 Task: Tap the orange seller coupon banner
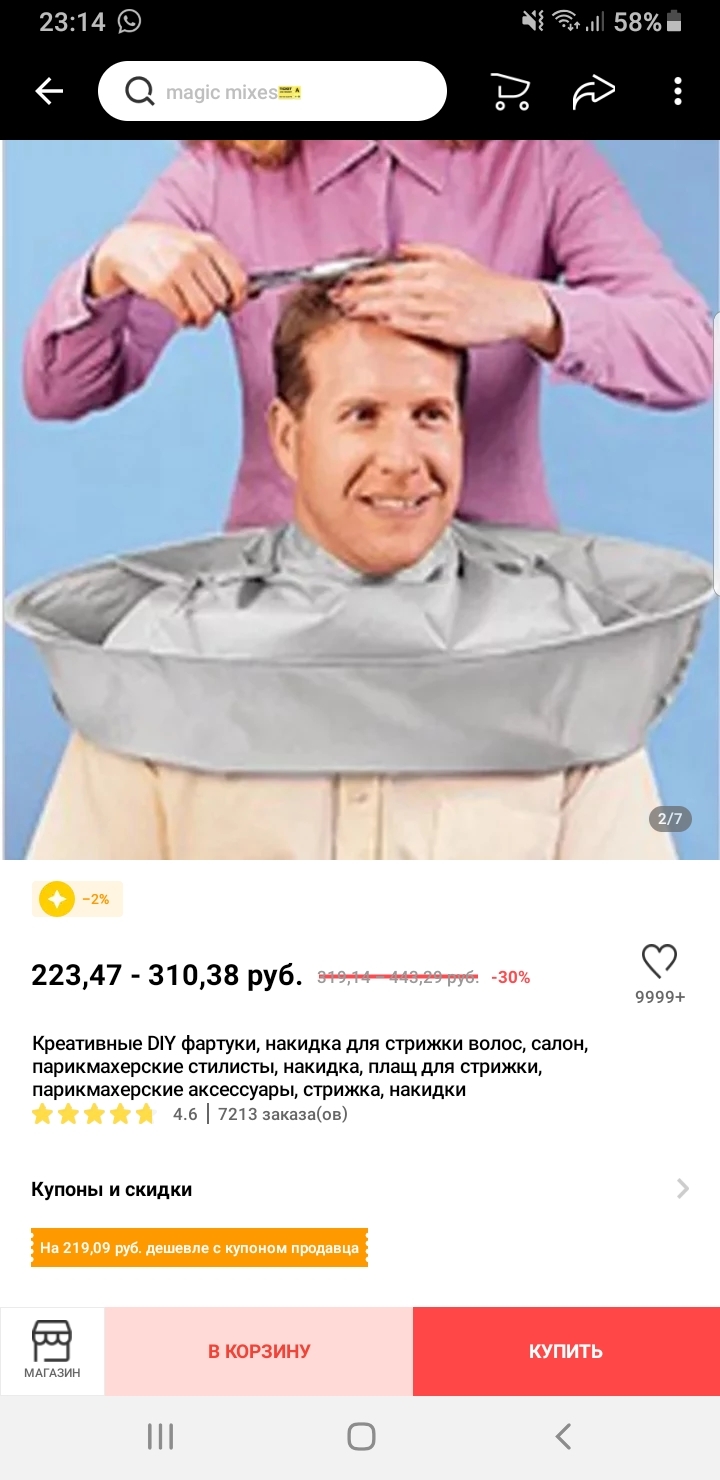point(199,1248)
